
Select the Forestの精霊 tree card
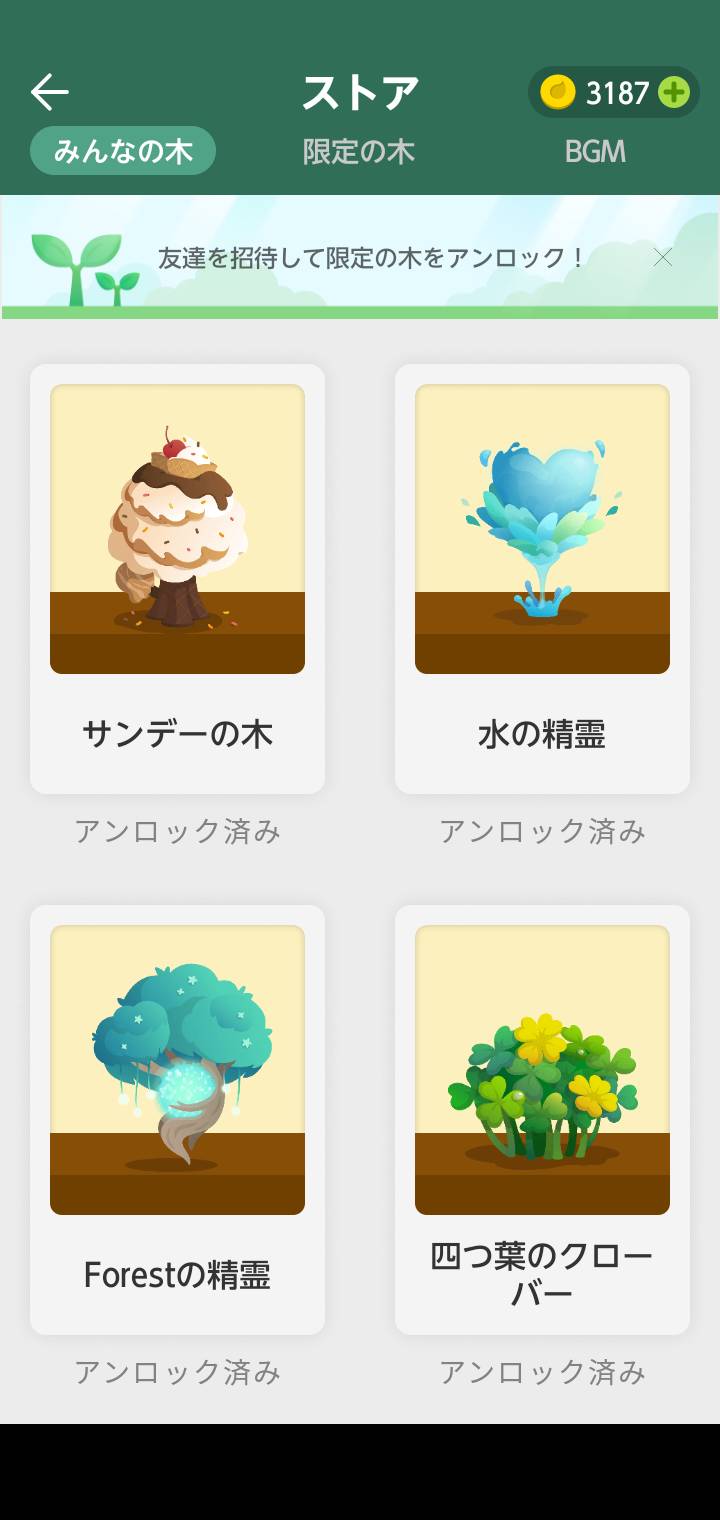pos(178,1119)
